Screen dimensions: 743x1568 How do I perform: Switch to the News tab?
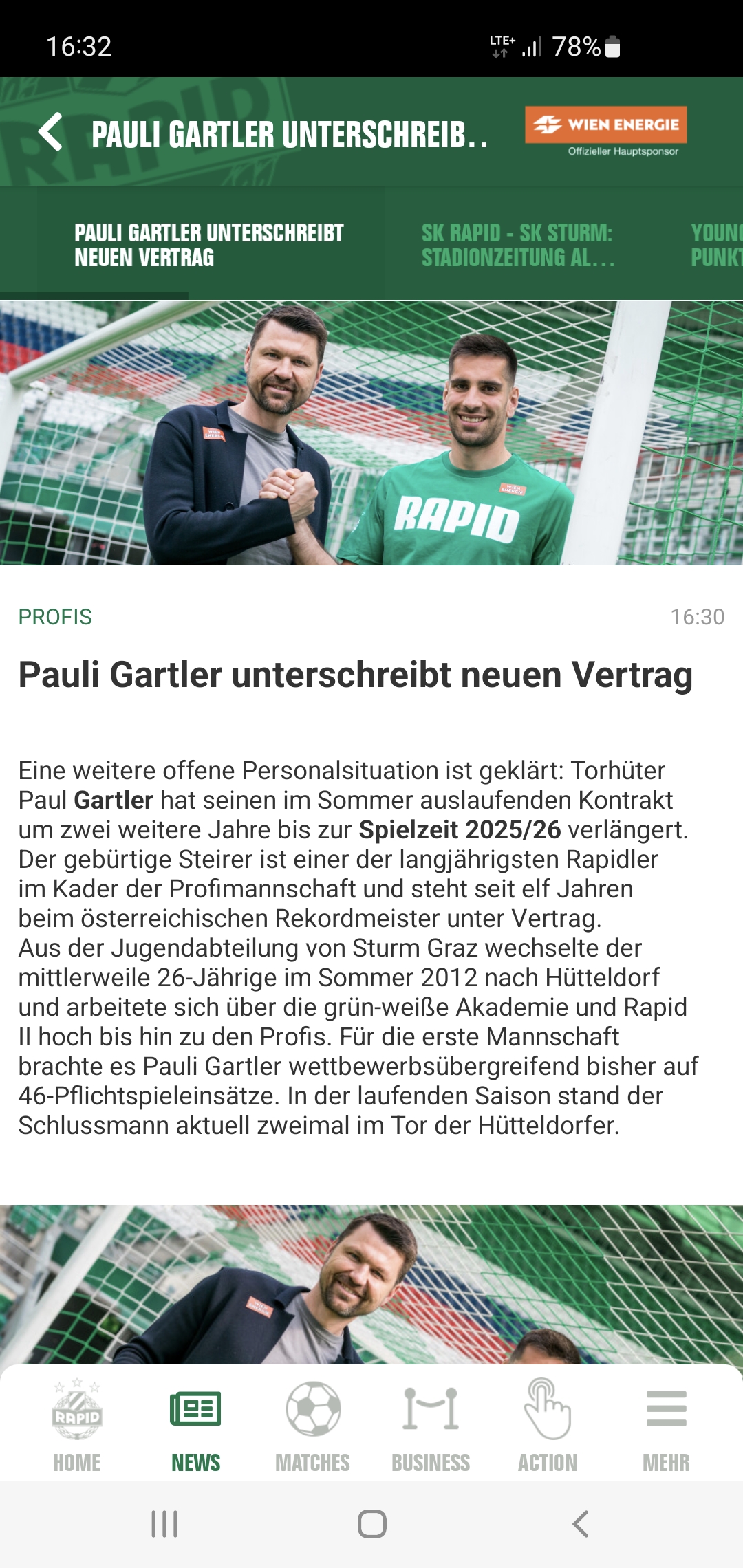[x=196, y=1425]
